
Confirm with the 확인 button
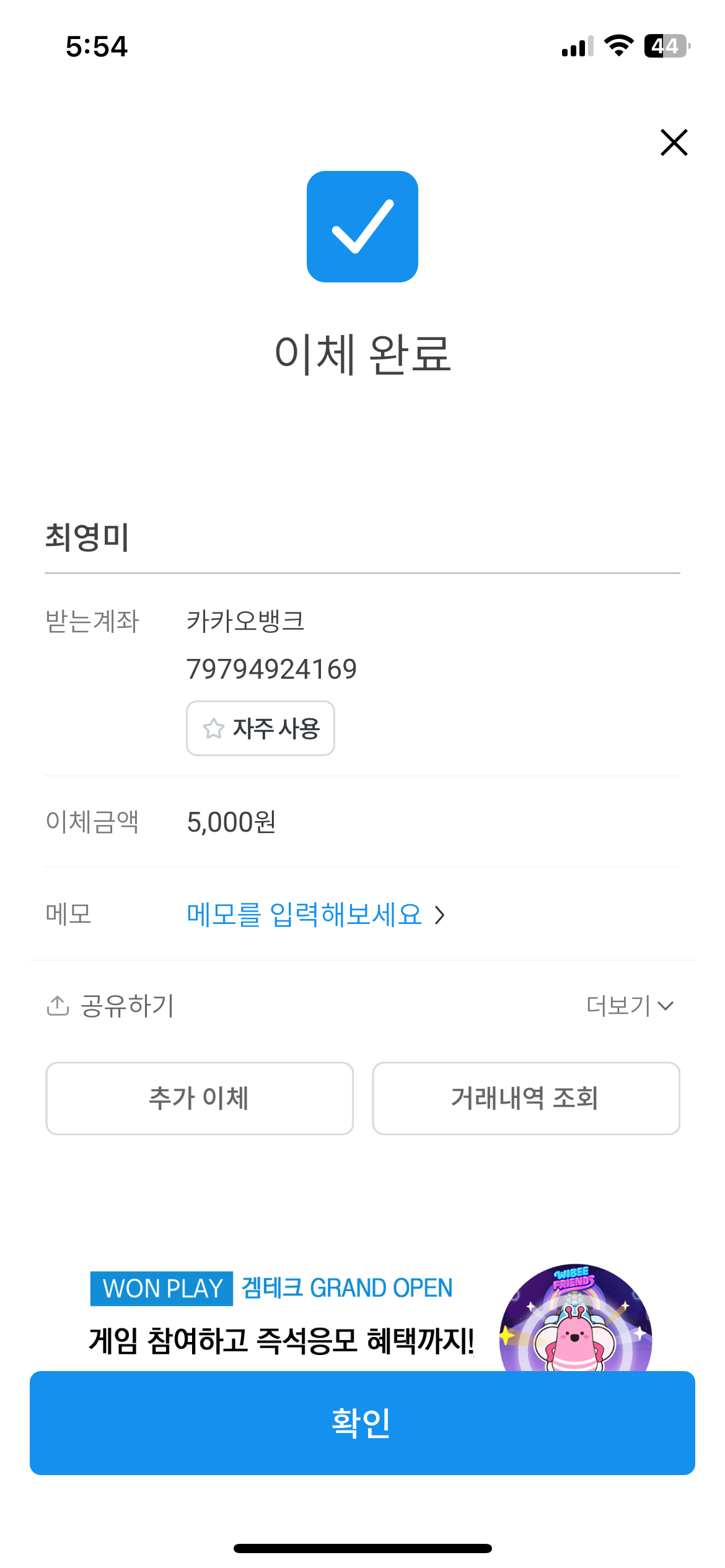[362, 1423]
